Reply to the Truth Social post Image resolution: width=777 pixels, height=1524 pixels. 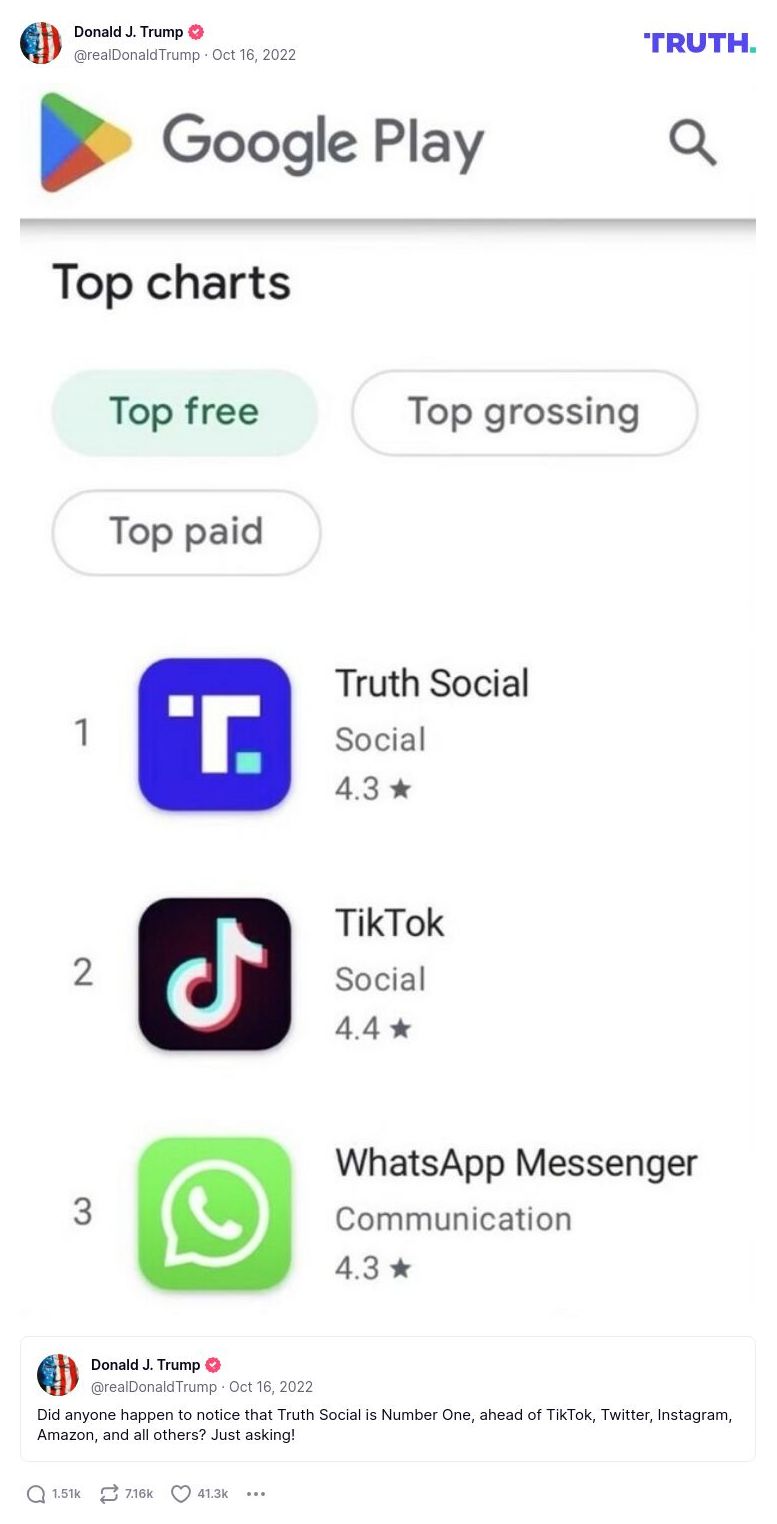[x=37, y=1494]
